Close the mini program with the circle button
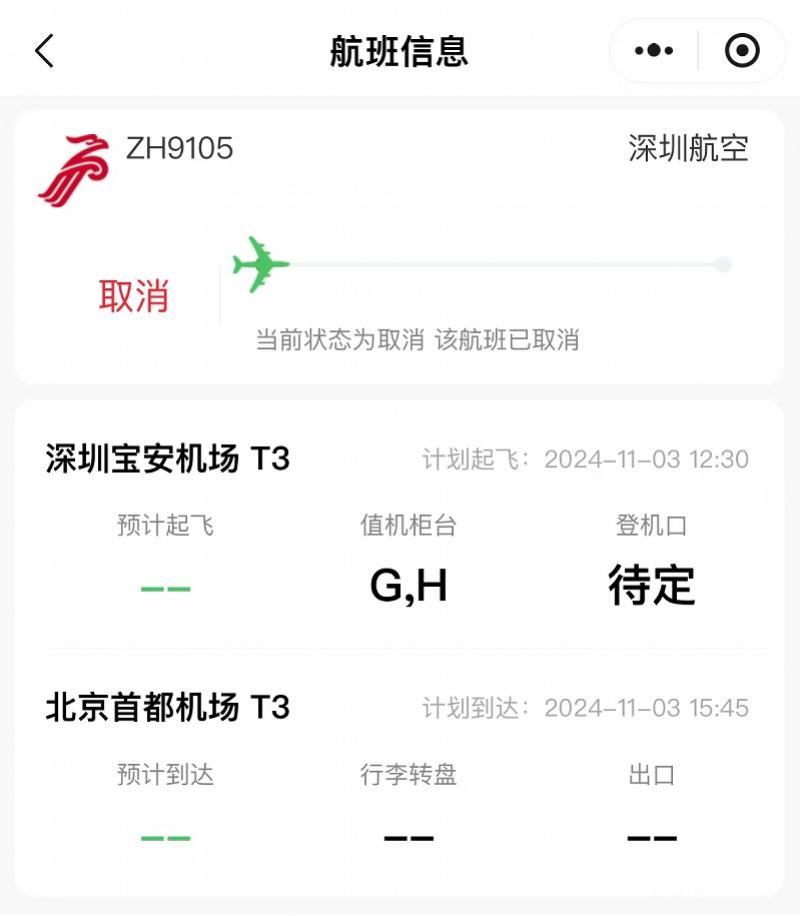This screenshot has height=916, width=800. 742,51
